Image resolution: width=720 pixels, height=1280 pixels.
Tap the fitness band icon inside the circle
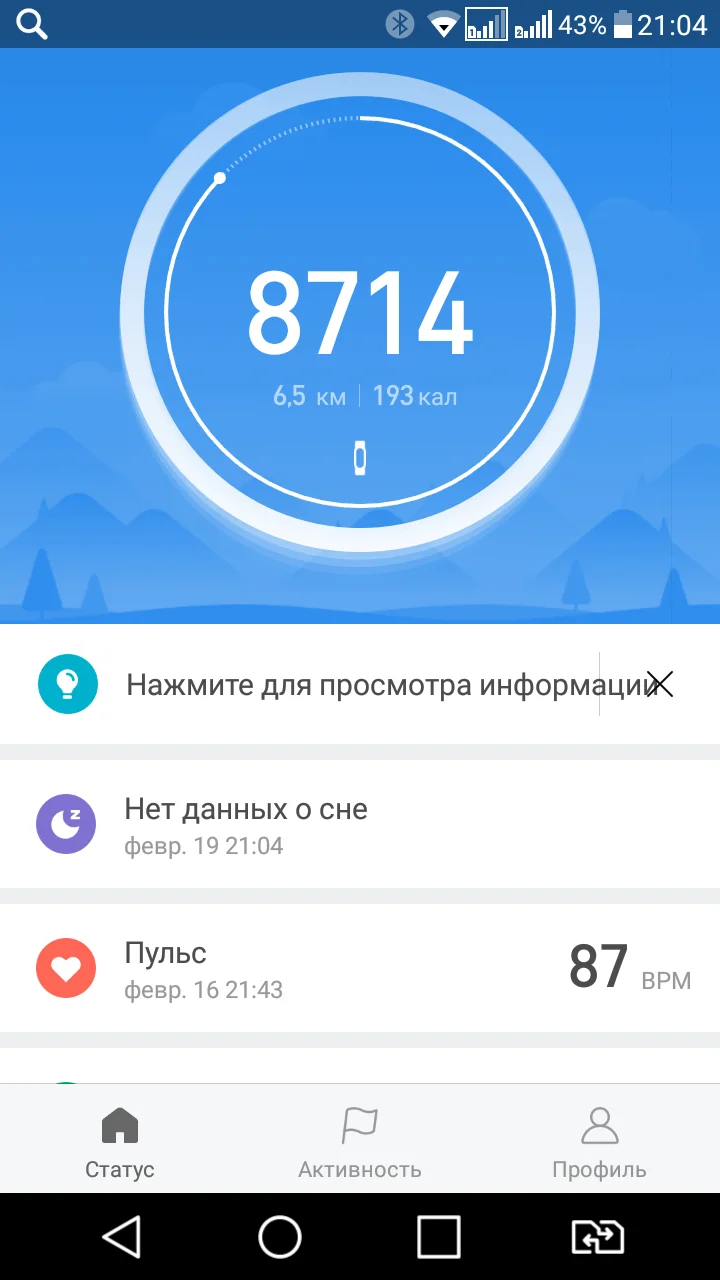click(360, 458)
